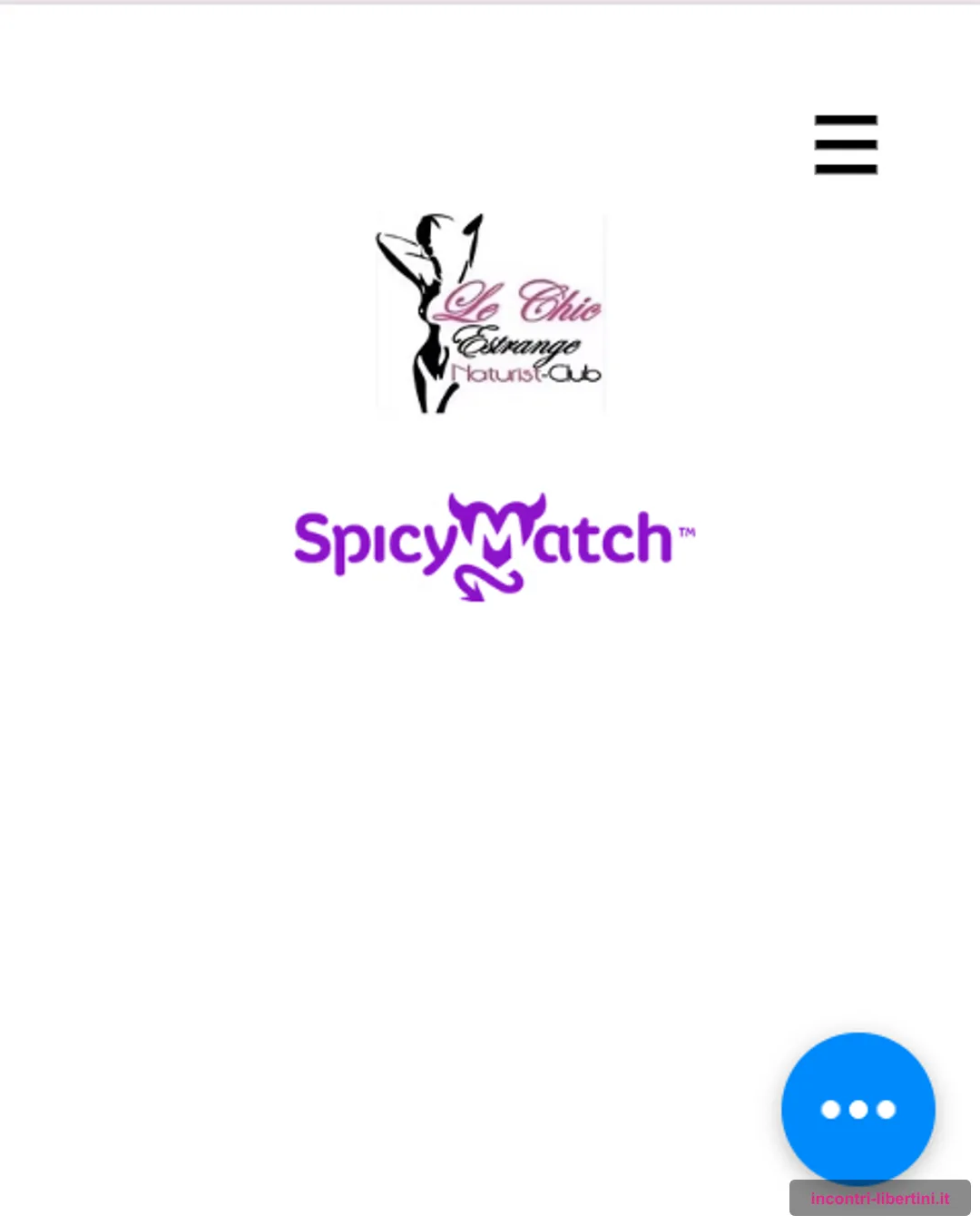The height and width of the screenshot is (1225, 980).
Task: Open the SpicyMatch banner
Action: pos(495,544)
